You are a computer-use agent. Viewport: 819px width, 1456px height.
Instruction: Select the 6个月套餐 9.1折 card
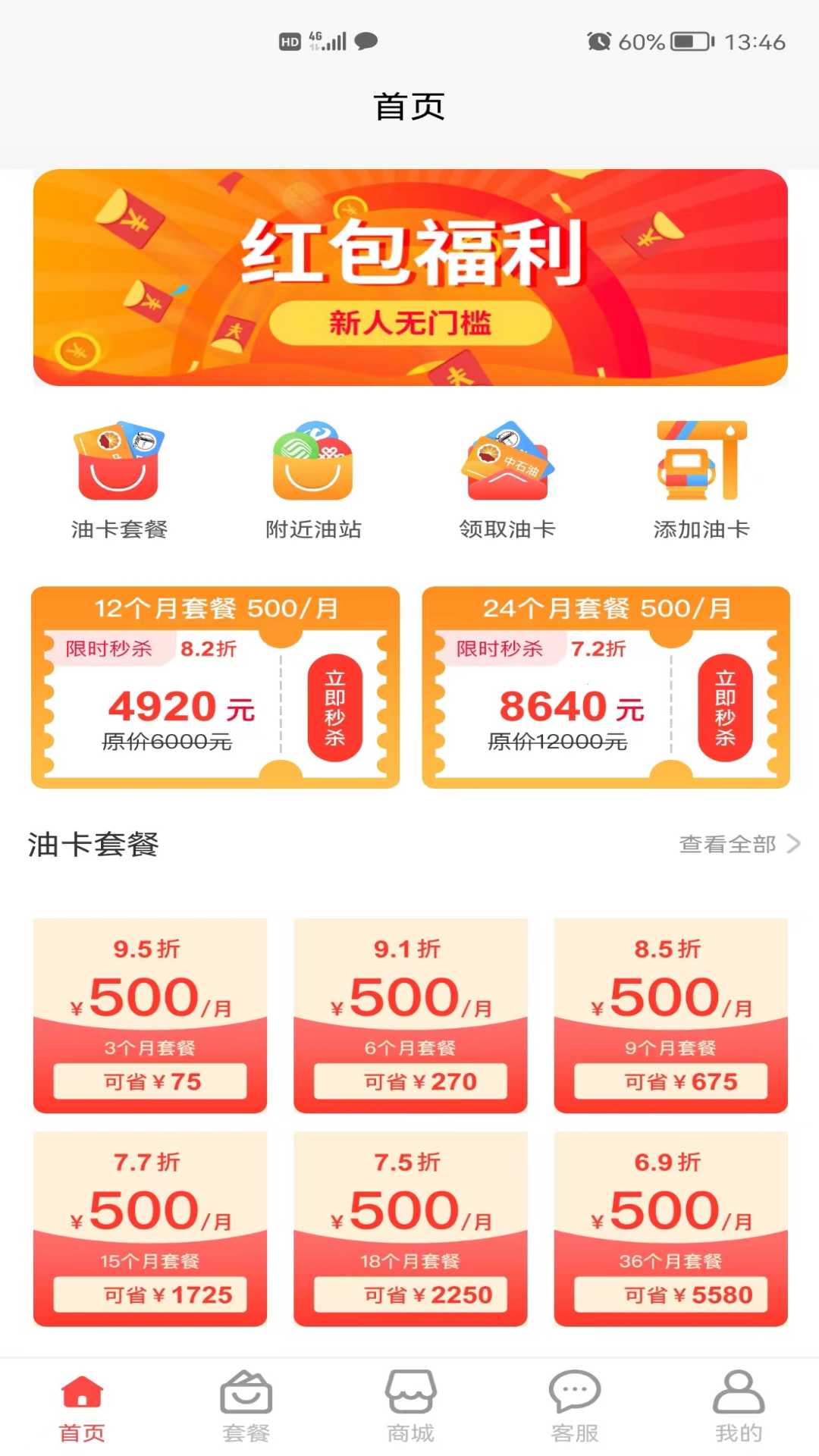(x=410, y=1015)
